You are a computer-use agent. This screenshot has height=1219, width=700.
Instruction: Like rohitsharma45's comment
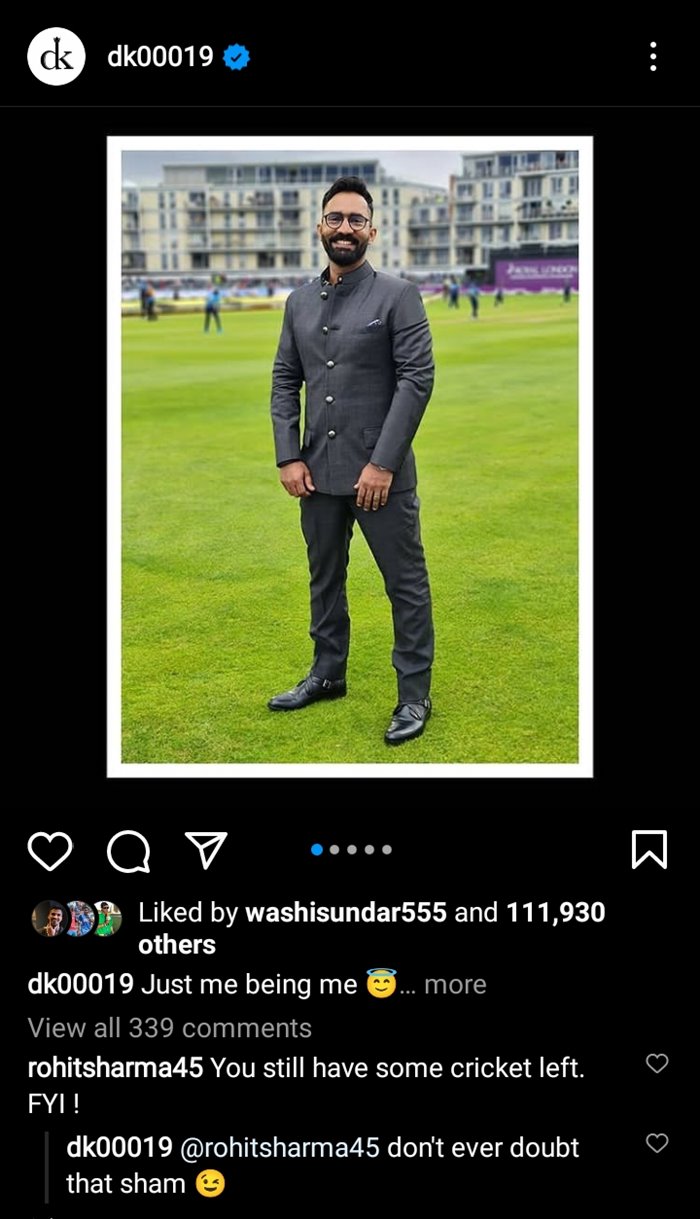click(657, 1064)
